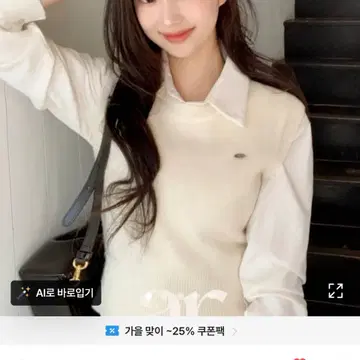The image size is (360, 360).
Task: Open the product photo
Action: coord(180,158)
